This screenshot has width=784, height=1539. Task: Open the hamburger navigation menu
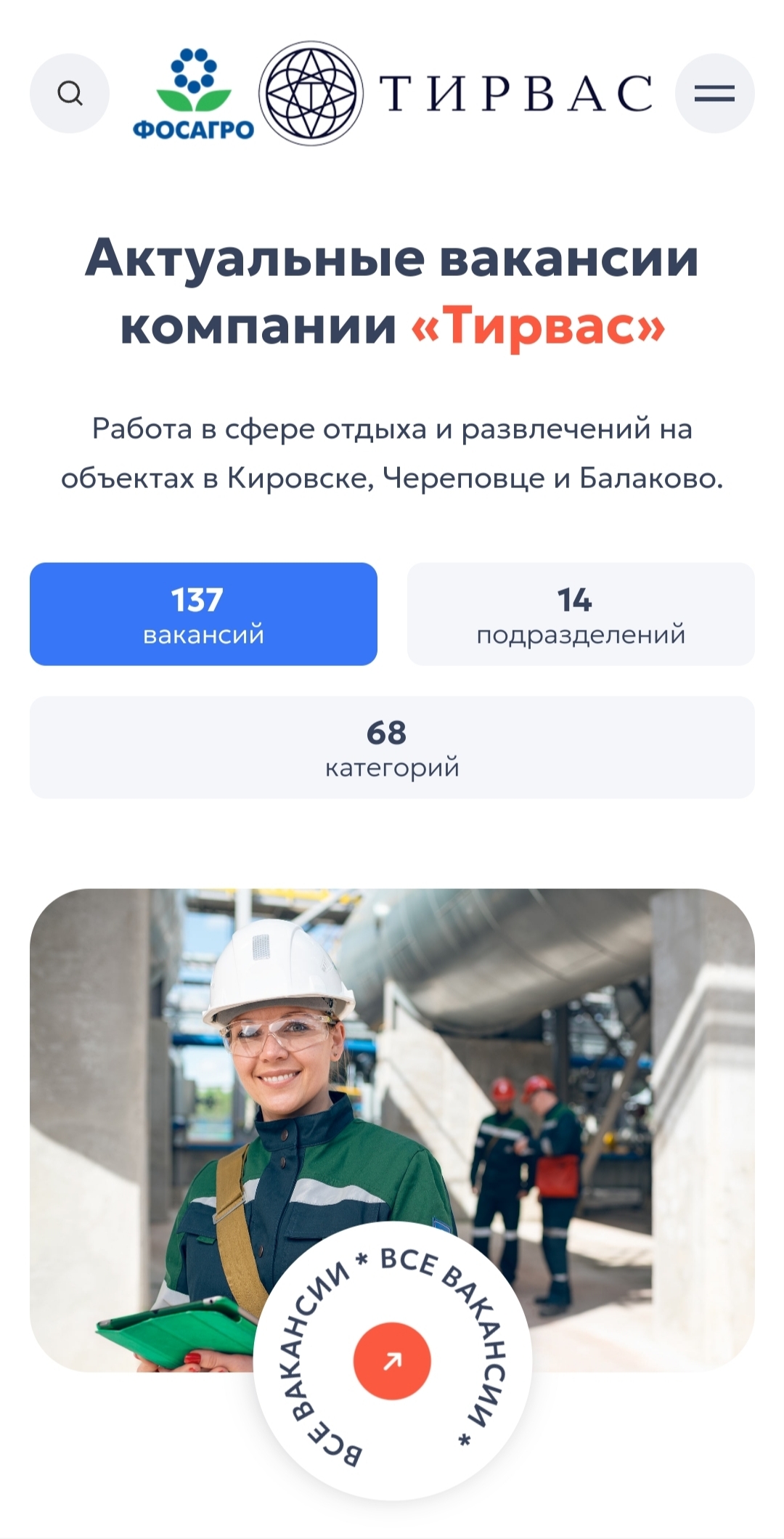(x=714, y=94)
